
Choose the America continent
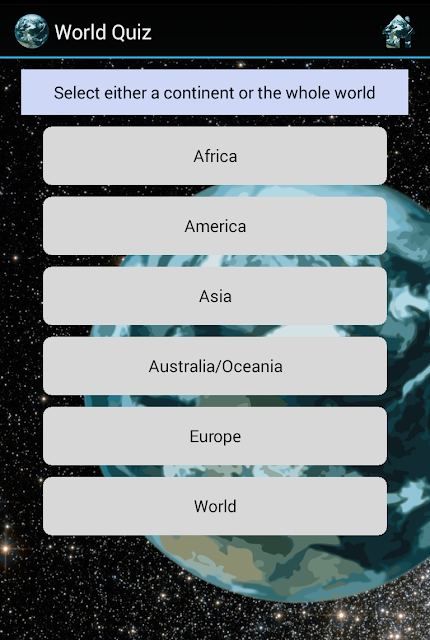point(215,226)
